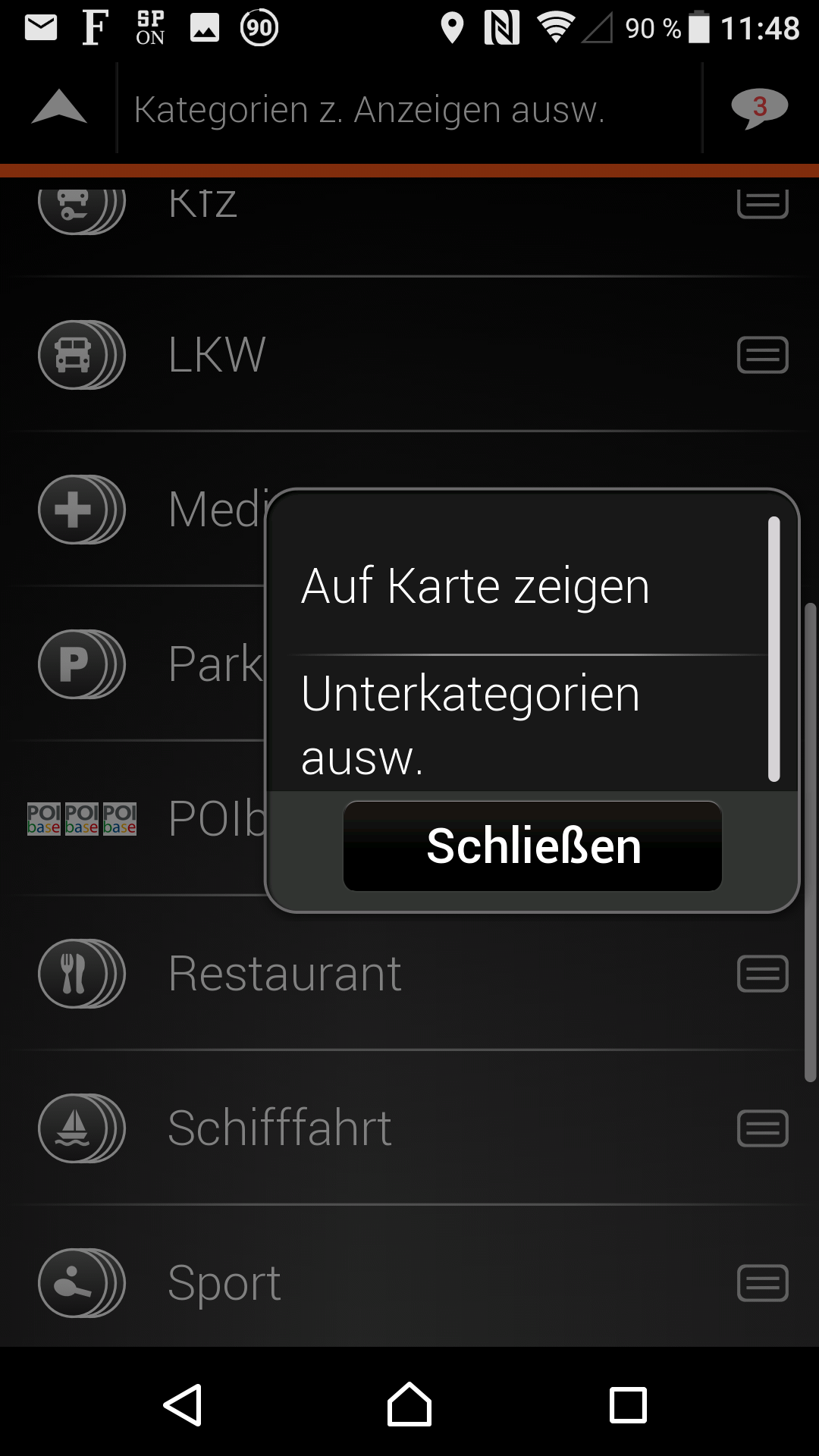Open the Schifffahrt category
The height and width of the screenshot is (1456, 819).
[279, 1128]
